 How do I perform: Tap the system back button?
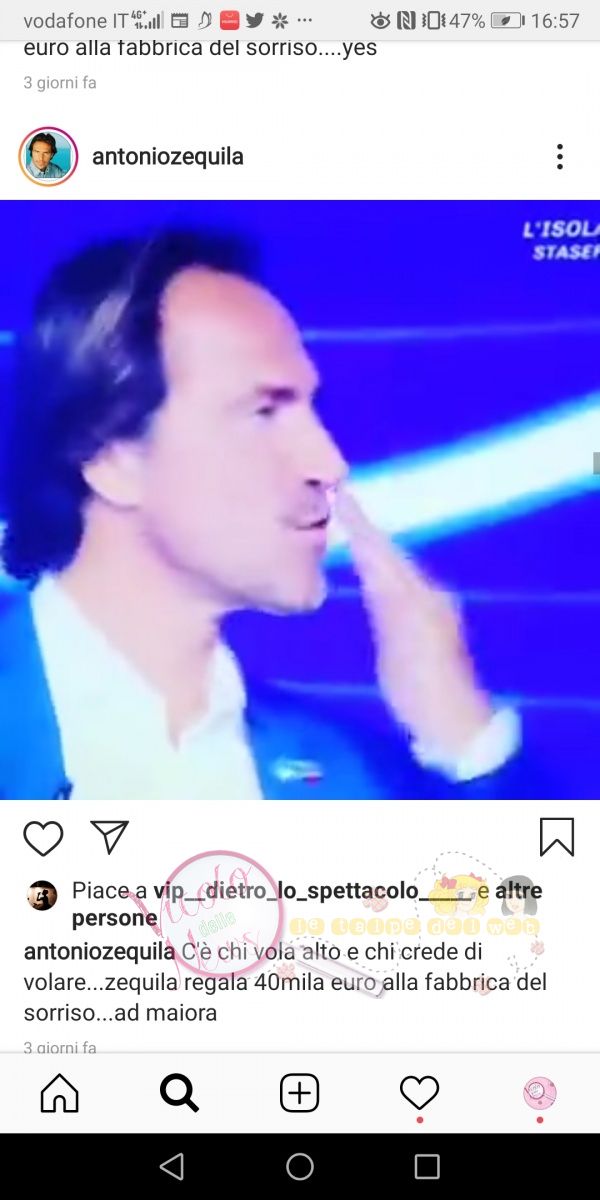(172, 1166)
